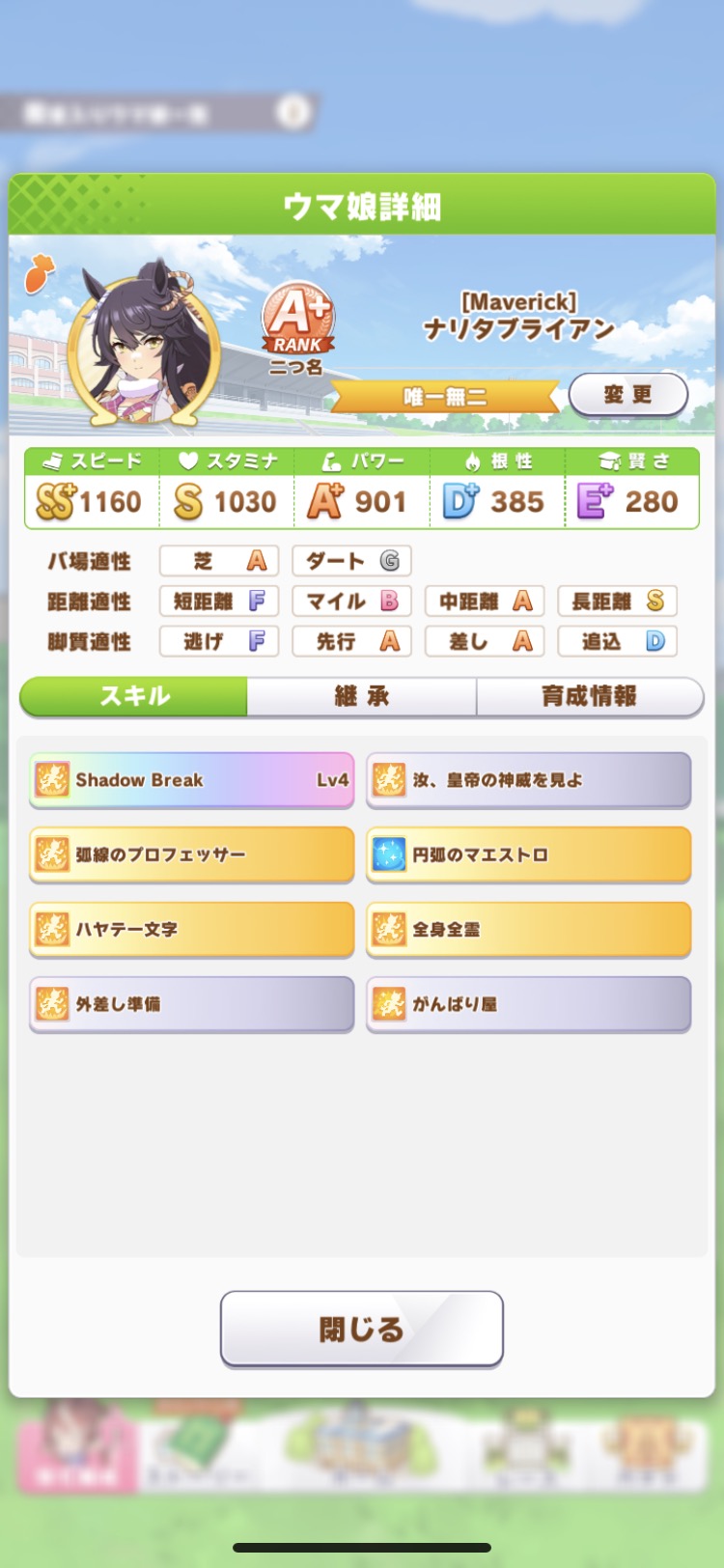Open 汝、皇帝の神威を見よ skill details
724x1568 pixels.
pos(528,780)
